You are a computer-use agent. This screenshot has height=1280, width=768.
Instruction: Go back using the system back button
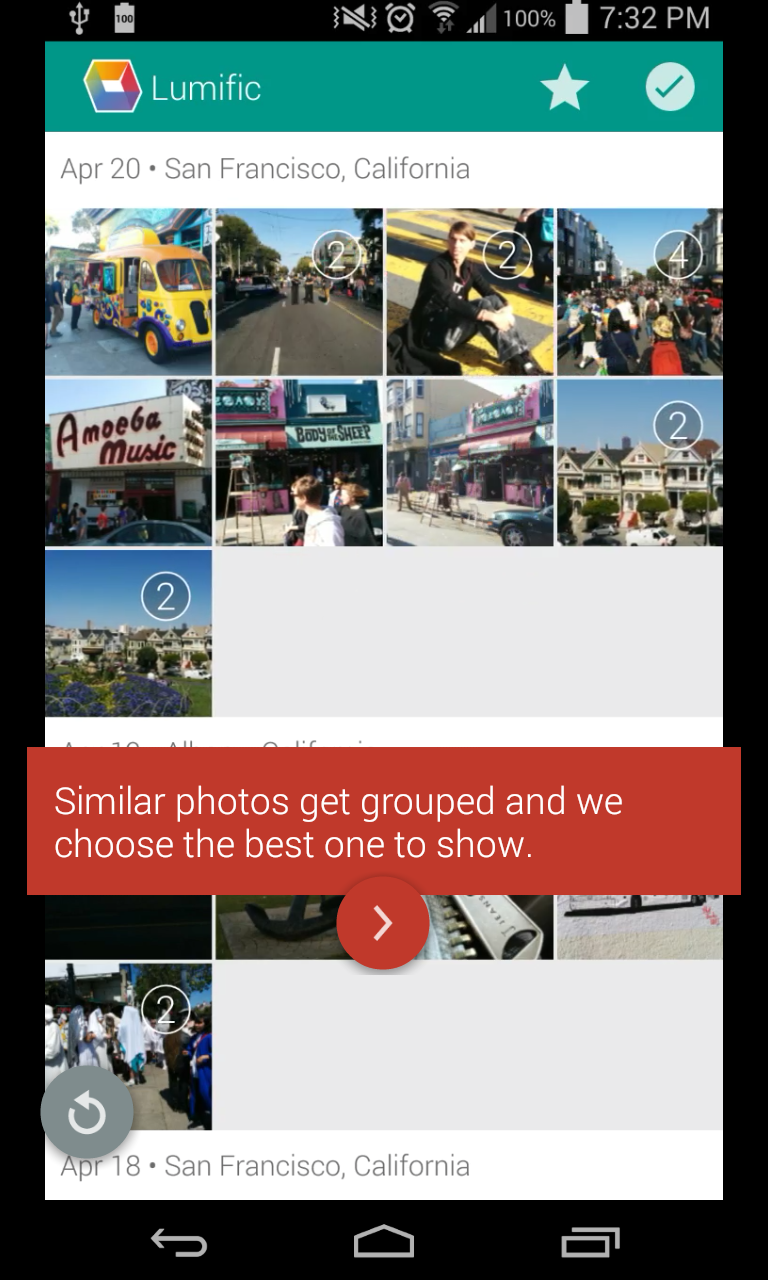click(179, 1242)
